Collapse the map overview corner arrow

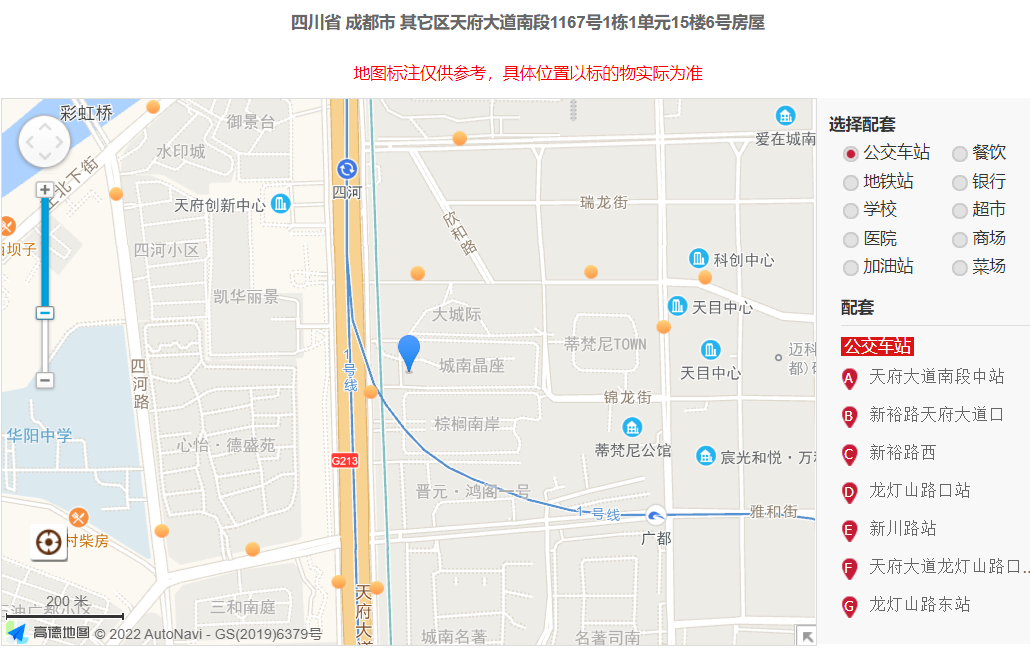tap(806, 636)
